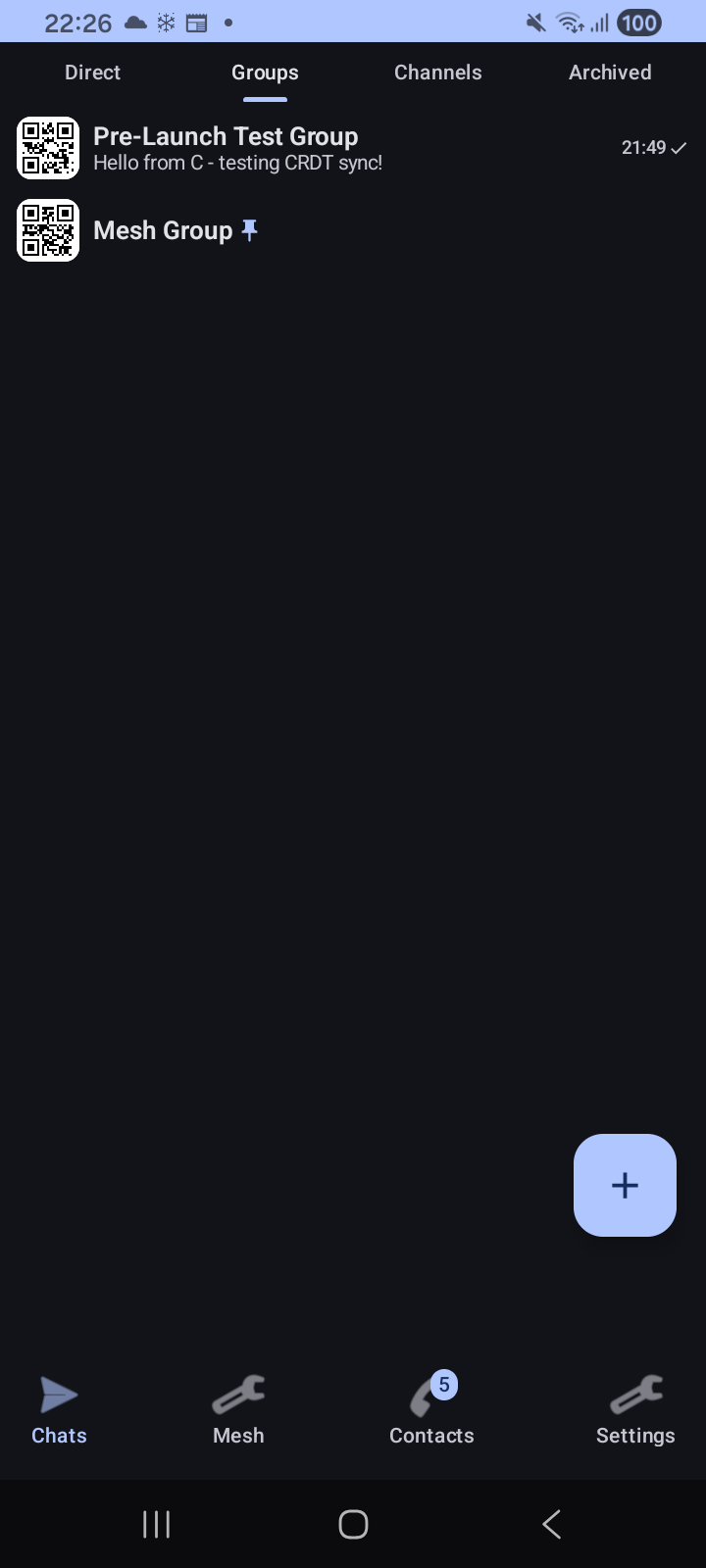Click the Pre-Launch Test Group QR avatar

point(47,148)
